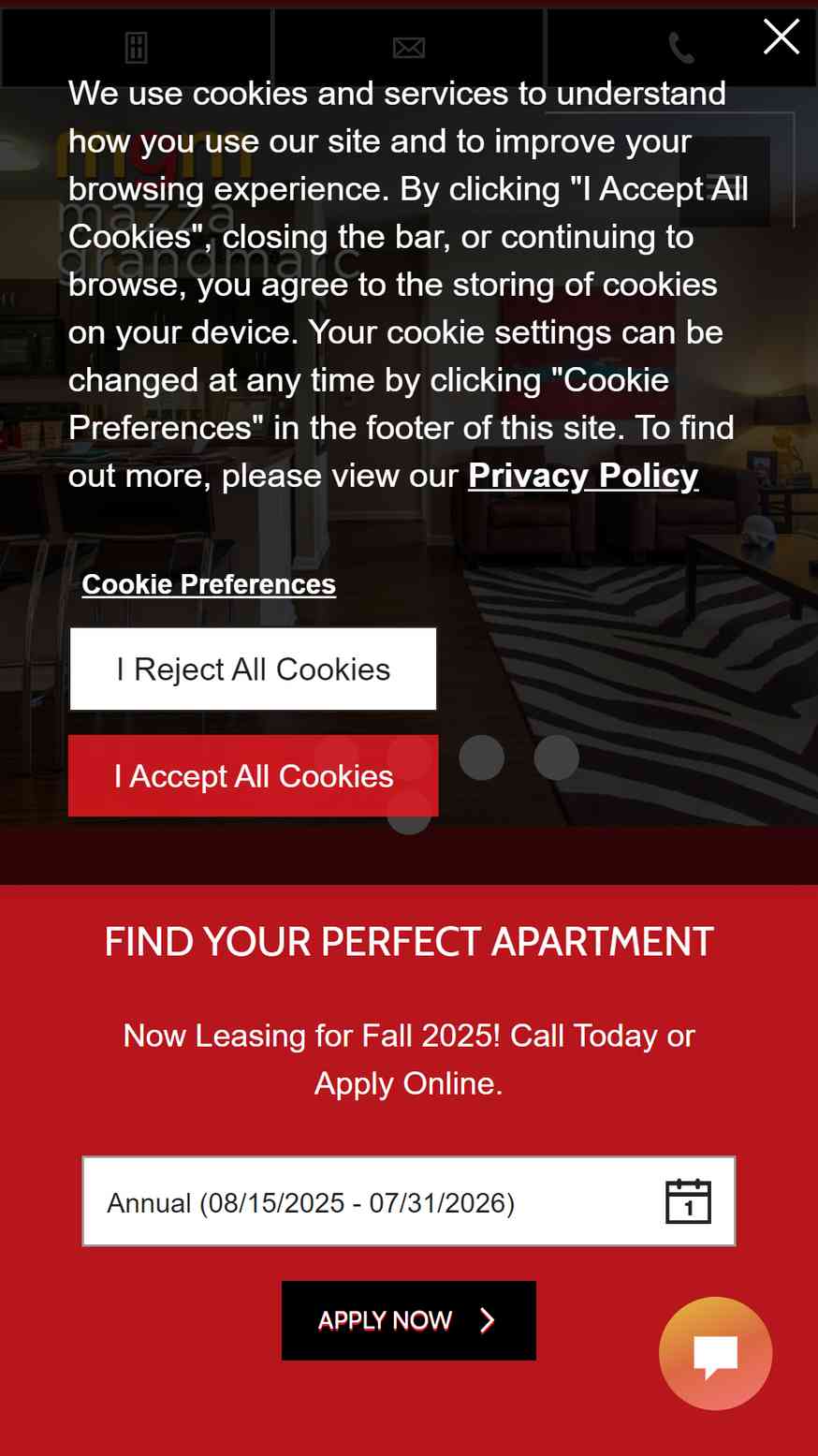Reject all cookies

point(253,669)
